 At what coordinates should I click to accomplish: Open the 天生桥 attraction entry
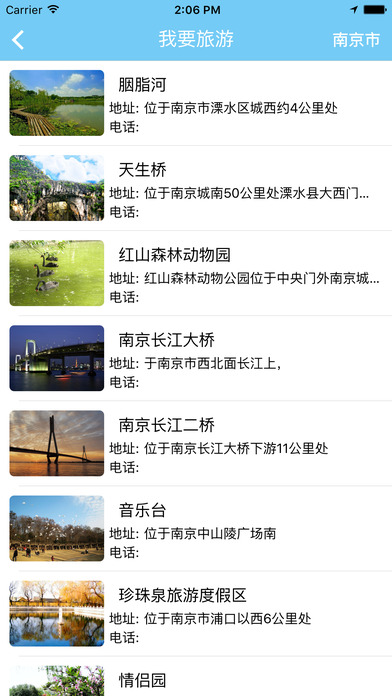coord(196,188)
